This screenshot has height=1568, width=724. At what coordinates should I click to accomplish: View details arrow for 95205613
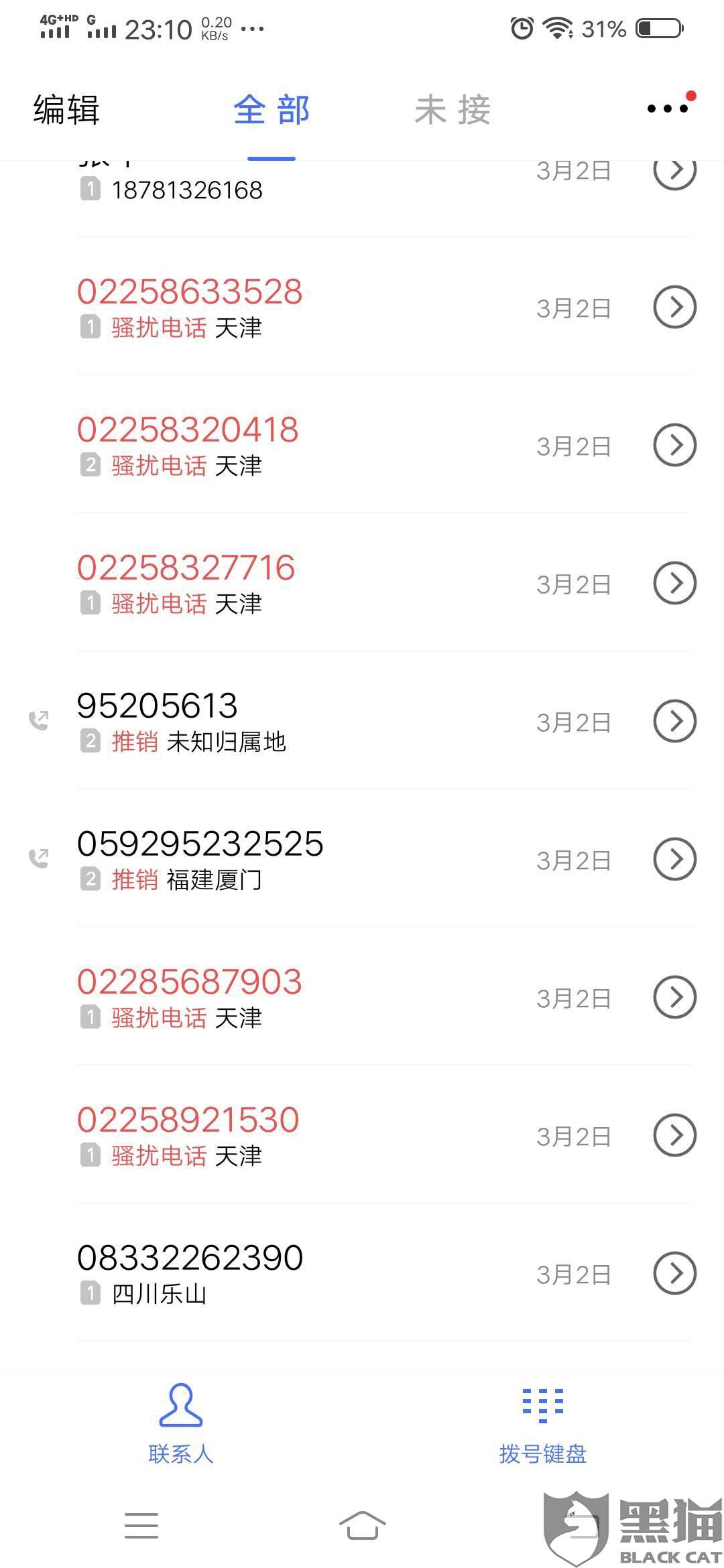[674, 721]
